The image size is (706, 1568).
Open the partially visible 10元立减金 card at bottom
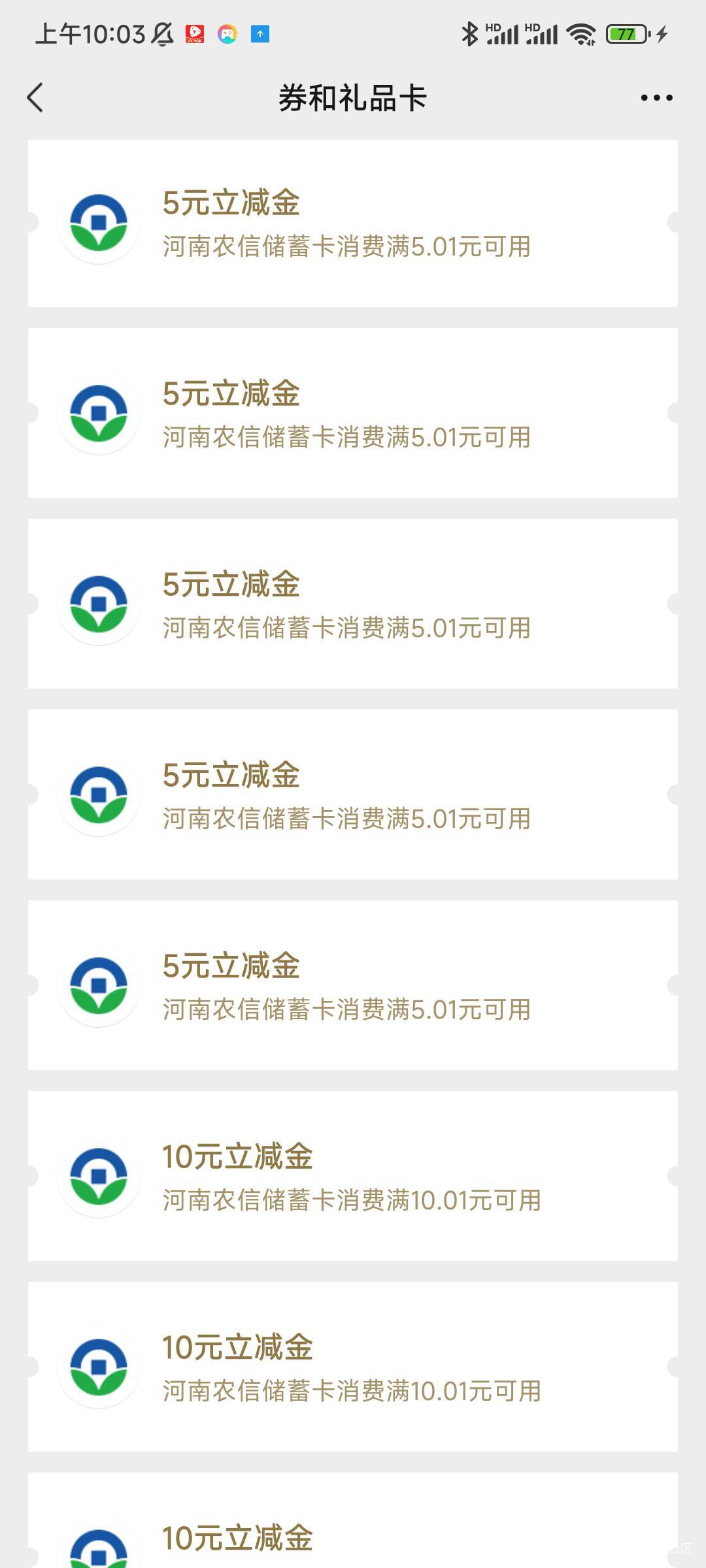point(353,1521)
